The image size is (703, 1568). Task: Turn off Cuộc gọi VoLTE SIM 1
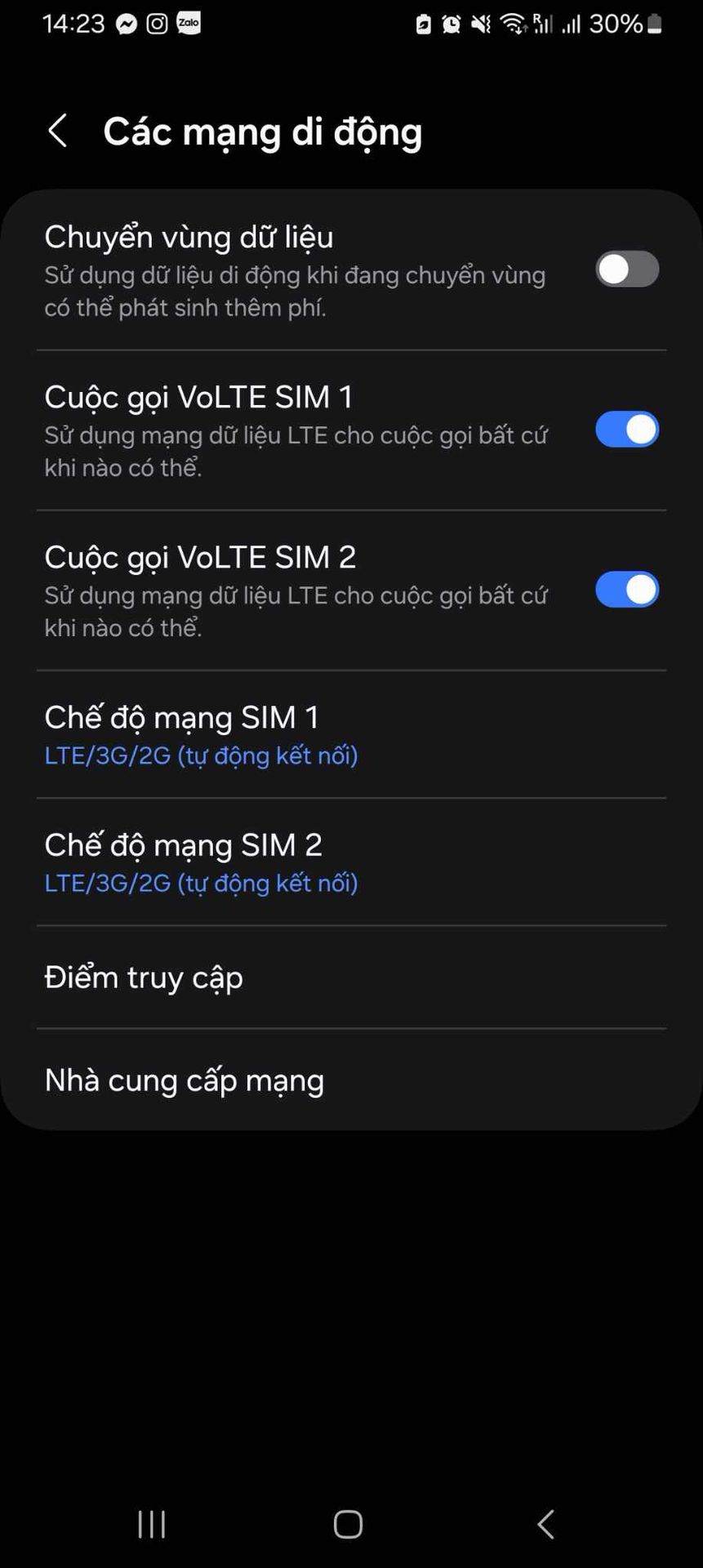tap(627, 429)
